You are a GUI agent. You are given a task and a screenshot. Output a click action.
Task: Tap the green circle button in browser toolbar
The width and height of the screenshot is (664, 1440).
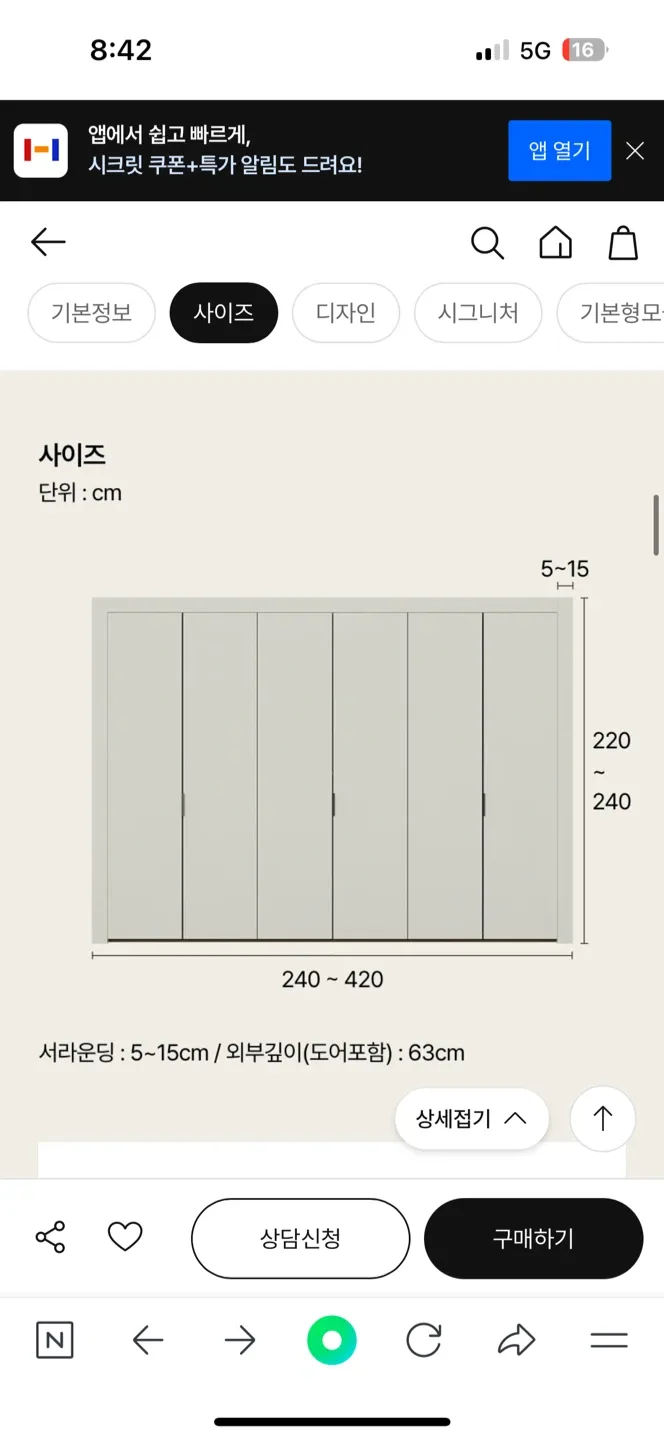click(x=332, y=1340)
